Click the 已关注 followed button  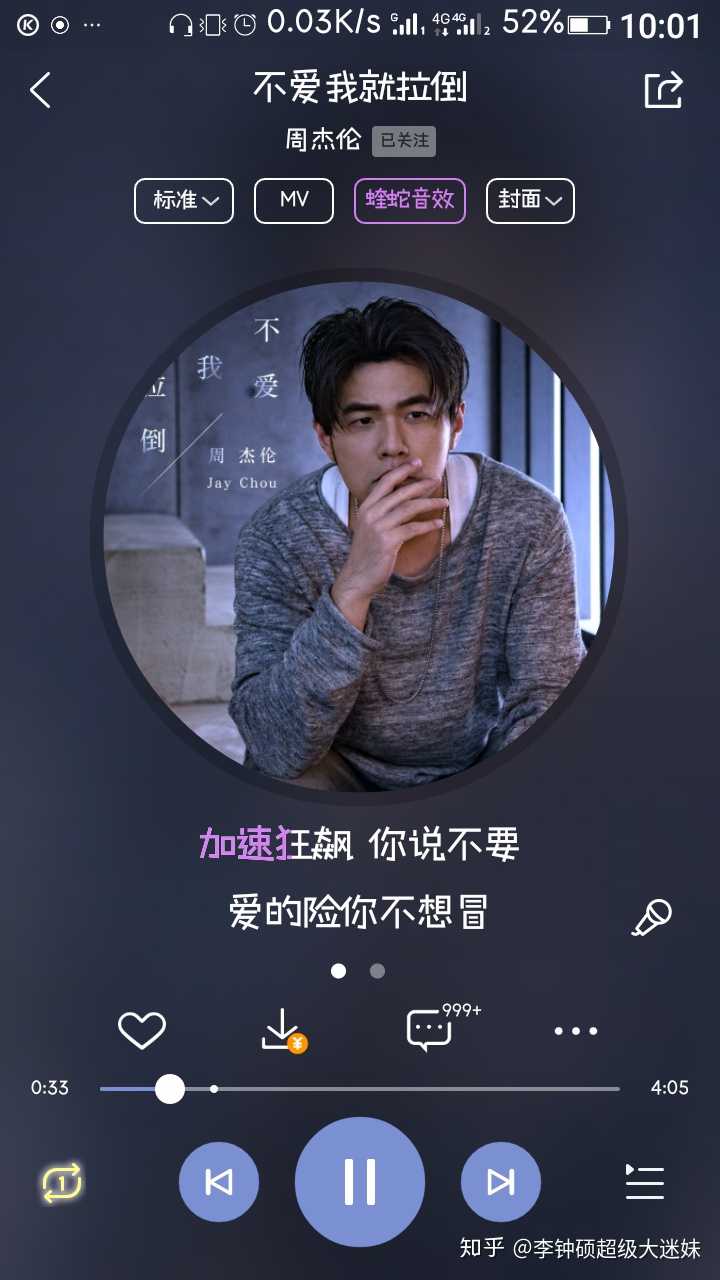tap(404, 140)
